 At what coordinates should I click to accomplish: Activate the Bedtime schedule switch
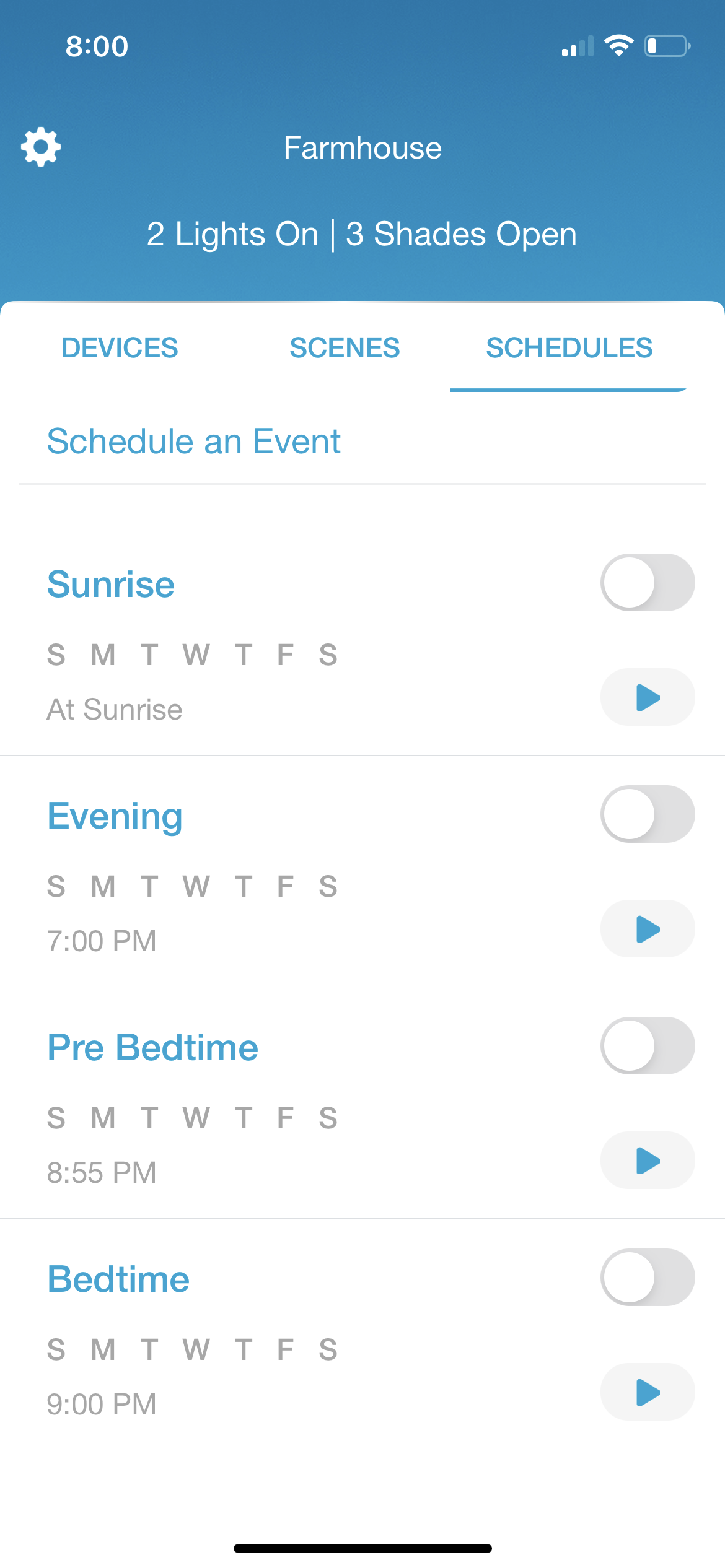point(647,1278)
